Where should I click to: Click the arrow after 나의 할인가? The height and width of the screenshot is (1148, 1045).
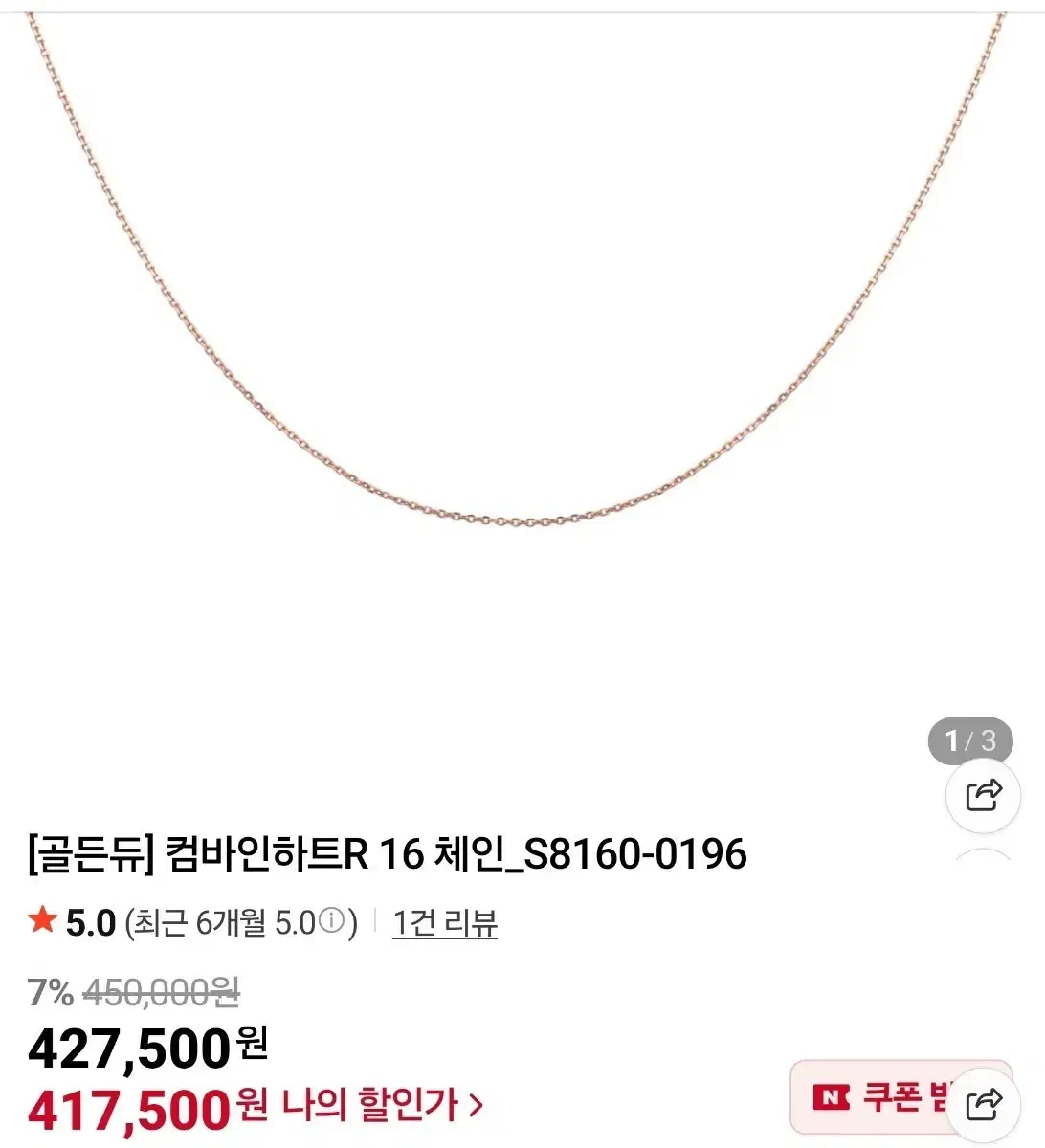[x=476, y=1105]
